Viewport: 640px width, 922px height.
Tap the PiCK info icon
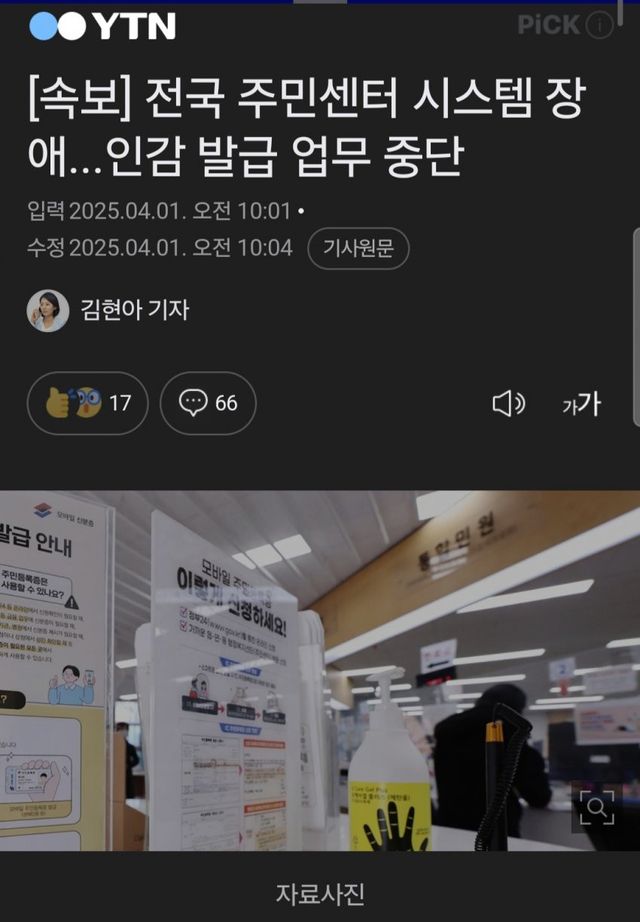(x=600, y=26)
